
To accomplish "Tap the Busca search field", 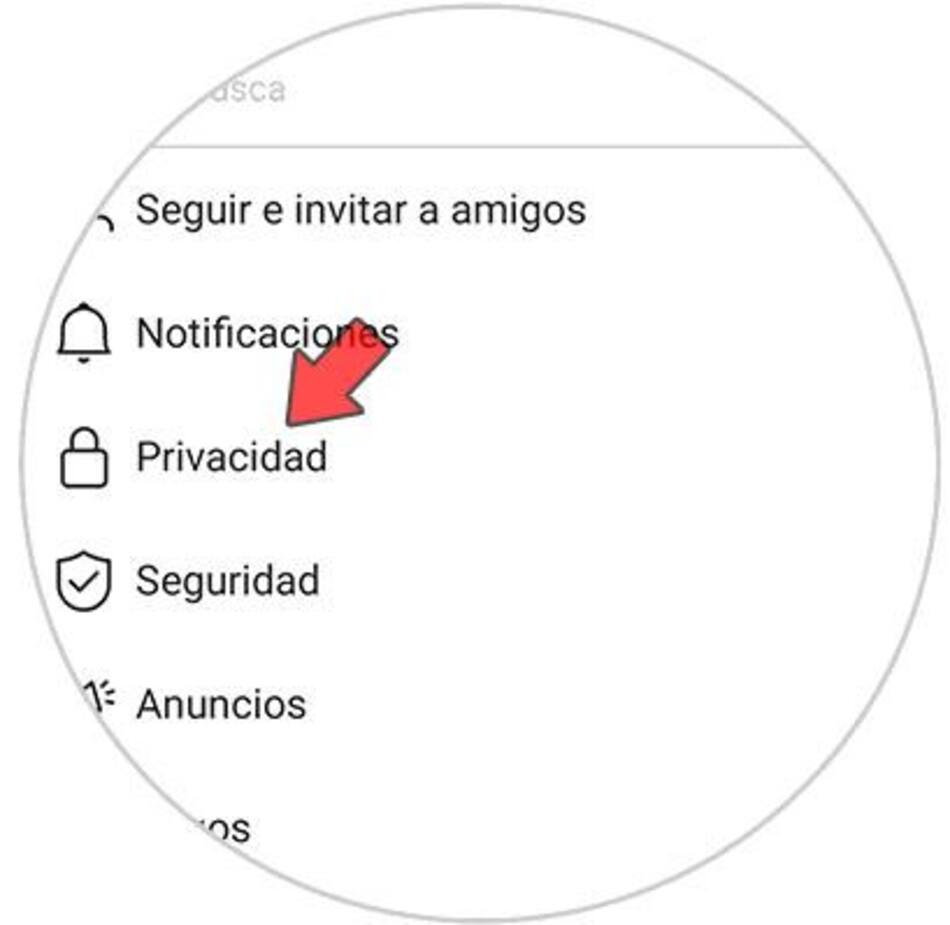I will pos(400,90).
